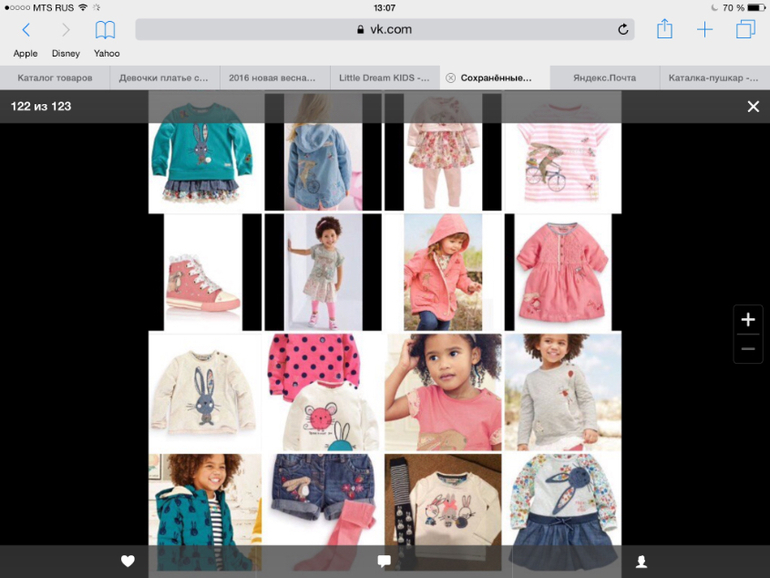Go back to the previous page
The image size is (770, 578).
26,30
